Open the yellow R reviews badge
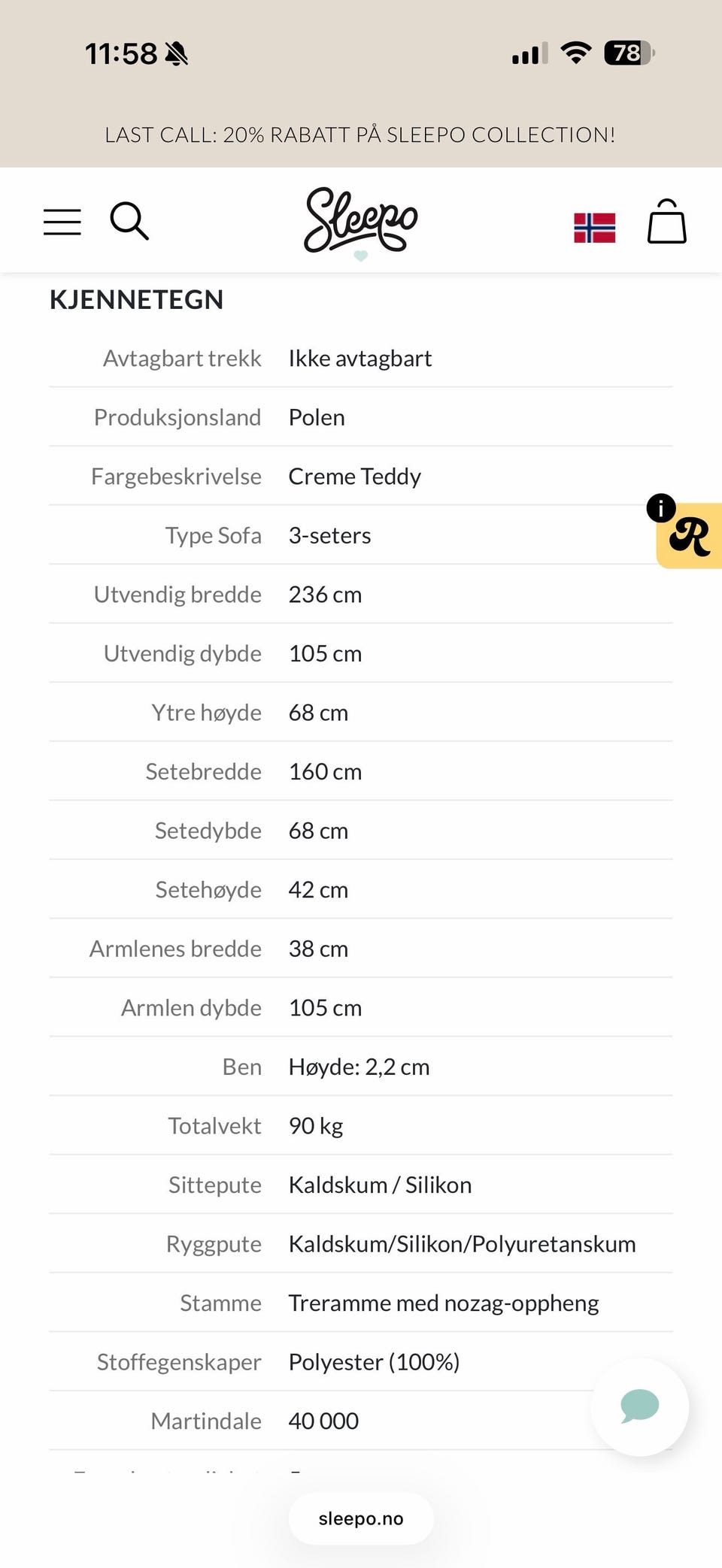722x1568 pixels. (688, 534)
